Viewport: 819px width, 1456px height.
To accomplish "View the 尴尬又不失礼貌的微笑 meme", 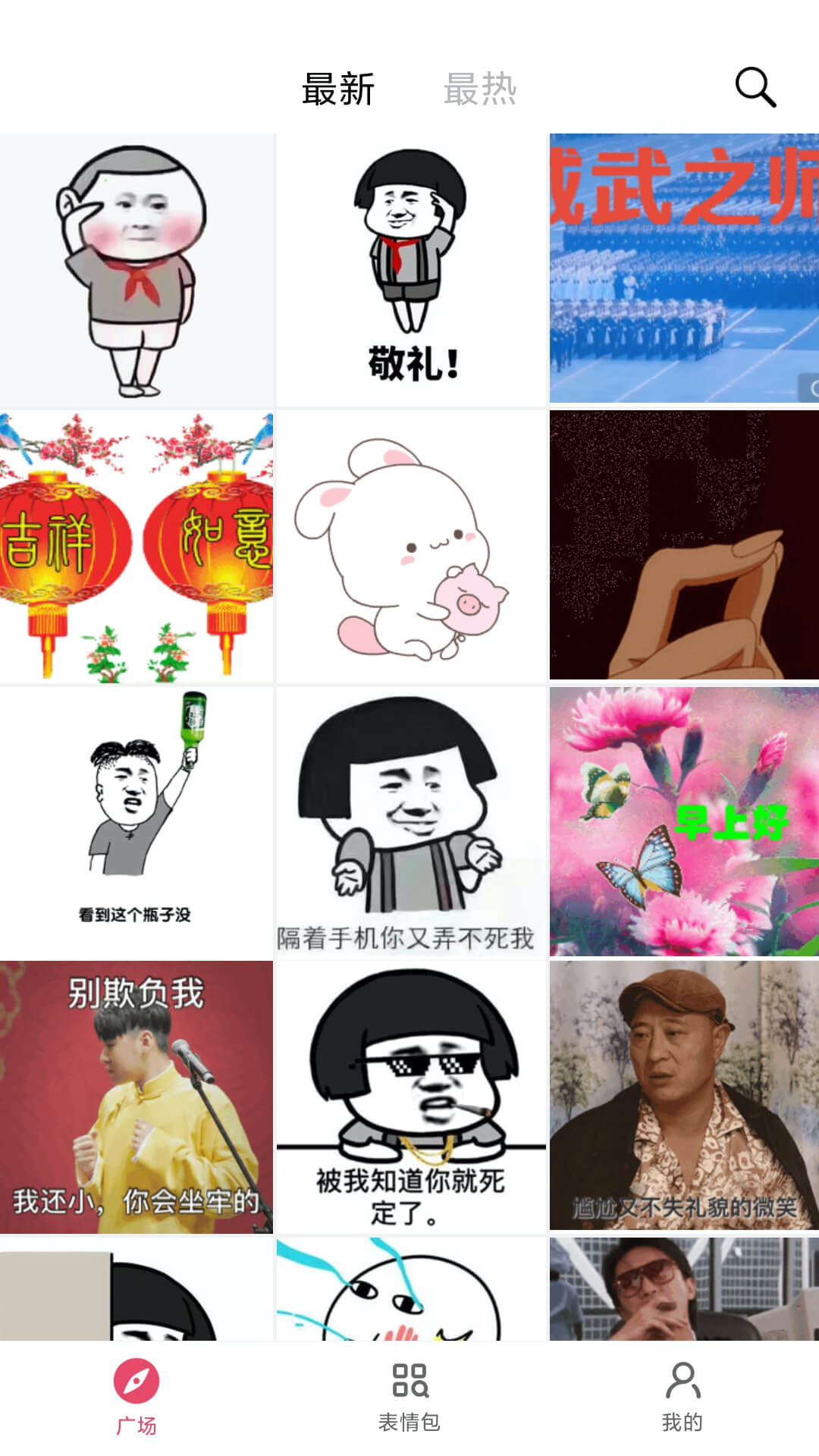I will coord(684,1097).
